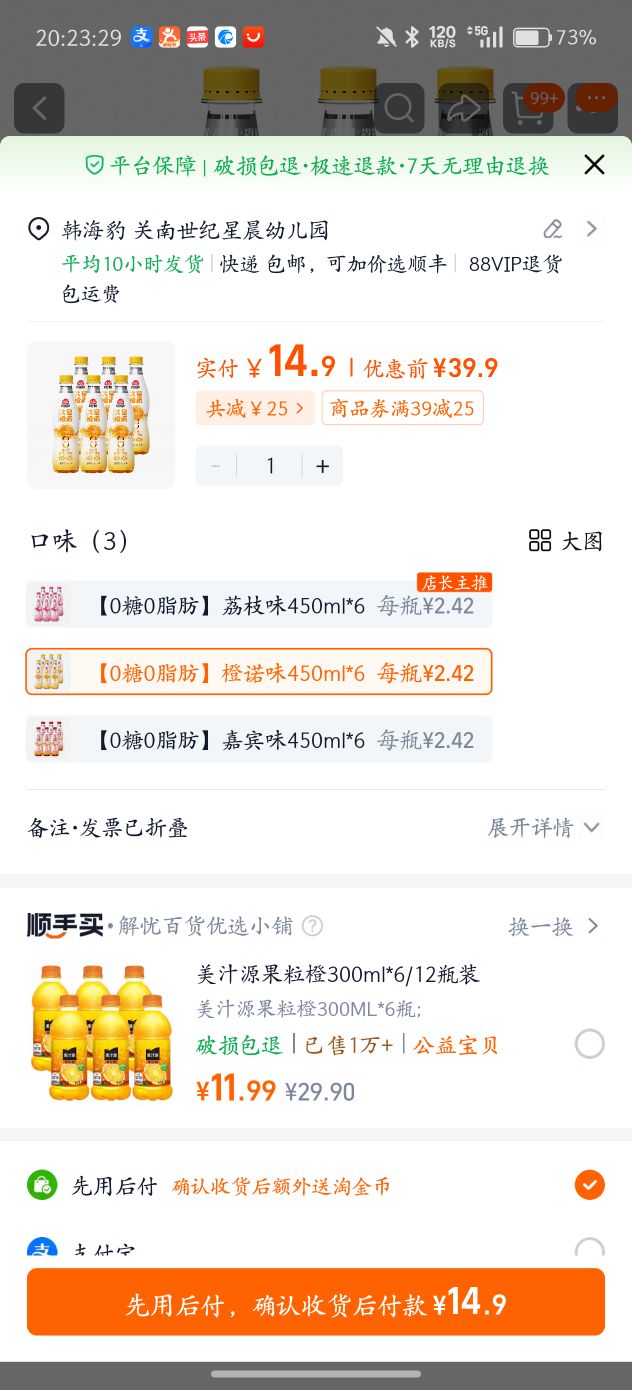Edit the delivery address
Screen dimensions: 632x1390
553,229
